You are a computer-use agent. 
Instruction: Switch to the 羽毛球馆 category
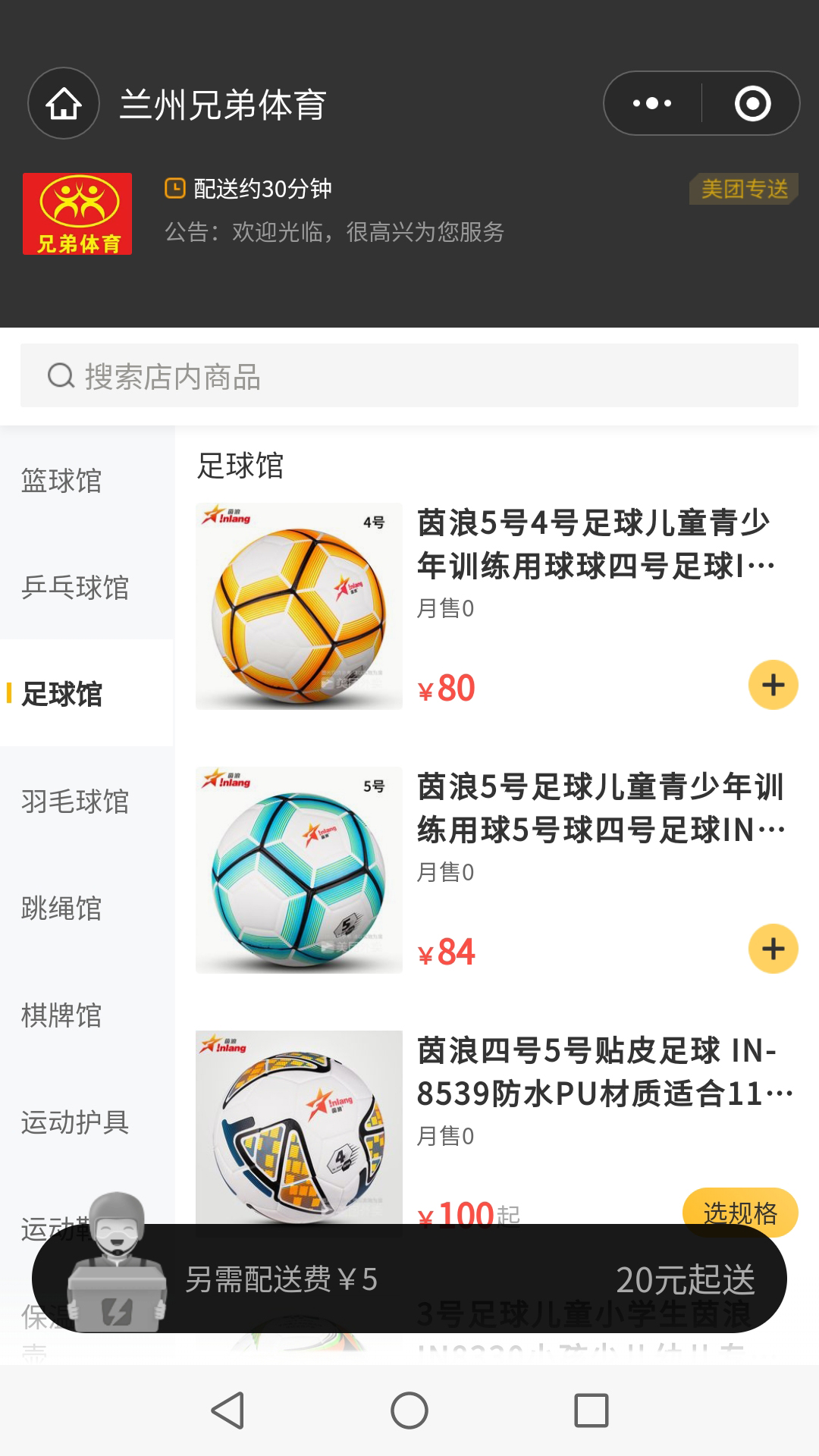(75, 802)
